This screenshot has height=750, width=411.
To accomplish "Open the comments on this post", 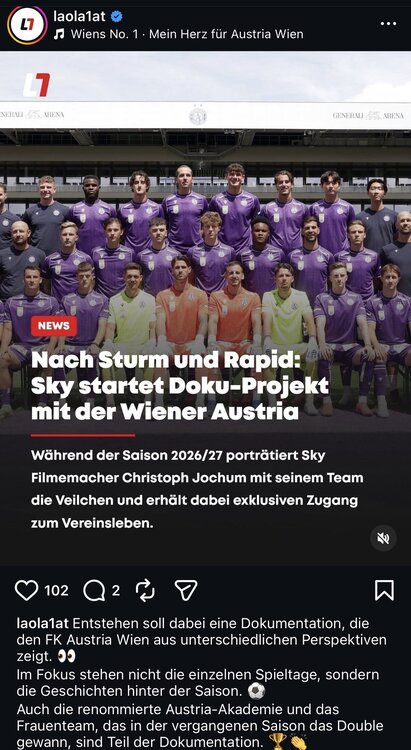I will click(94, 591).
